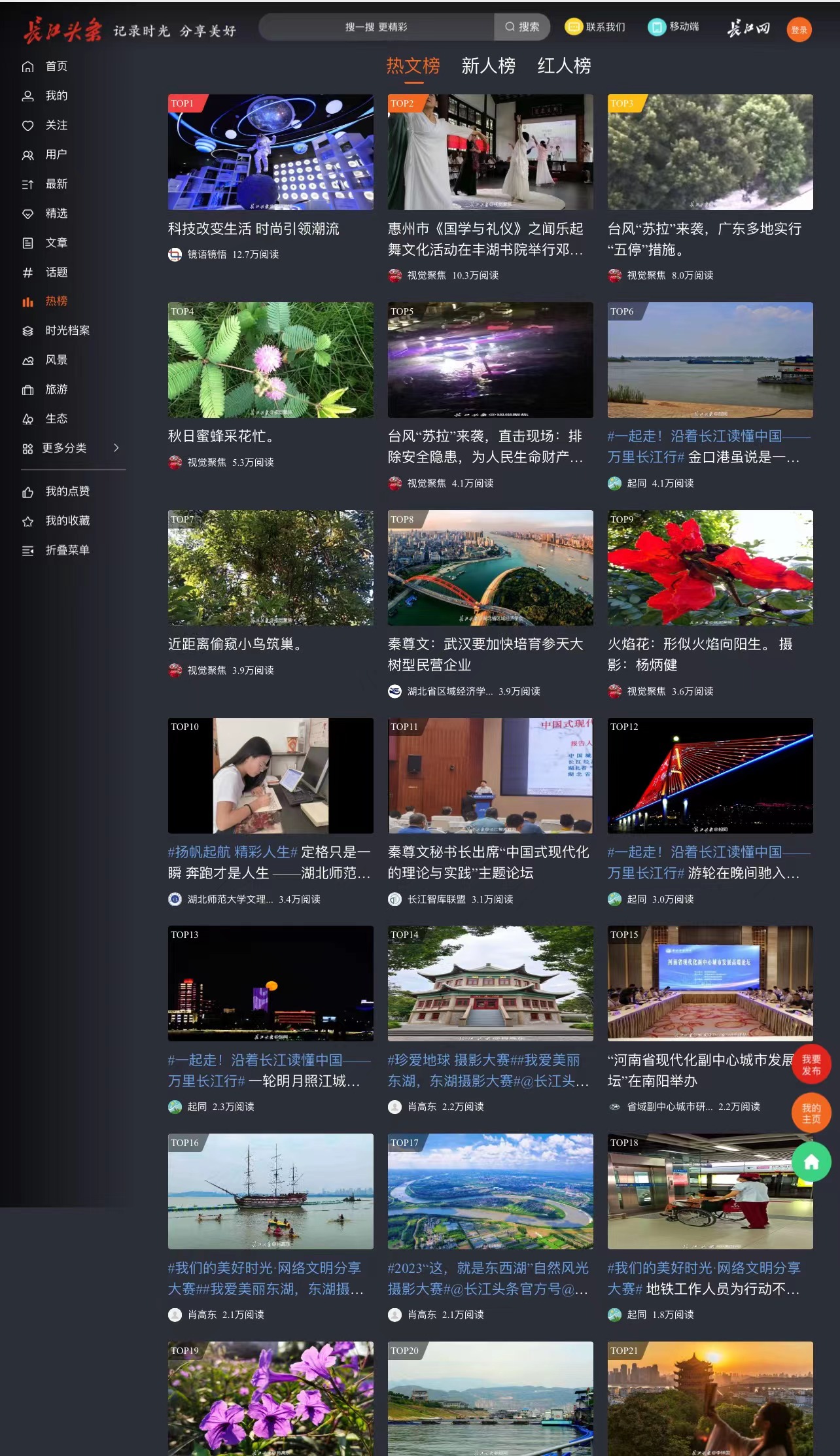Open TOP8 article 秦尊文 武汉 story
Viewport: 840px width, 1456px height.
(x=490, y=568)
